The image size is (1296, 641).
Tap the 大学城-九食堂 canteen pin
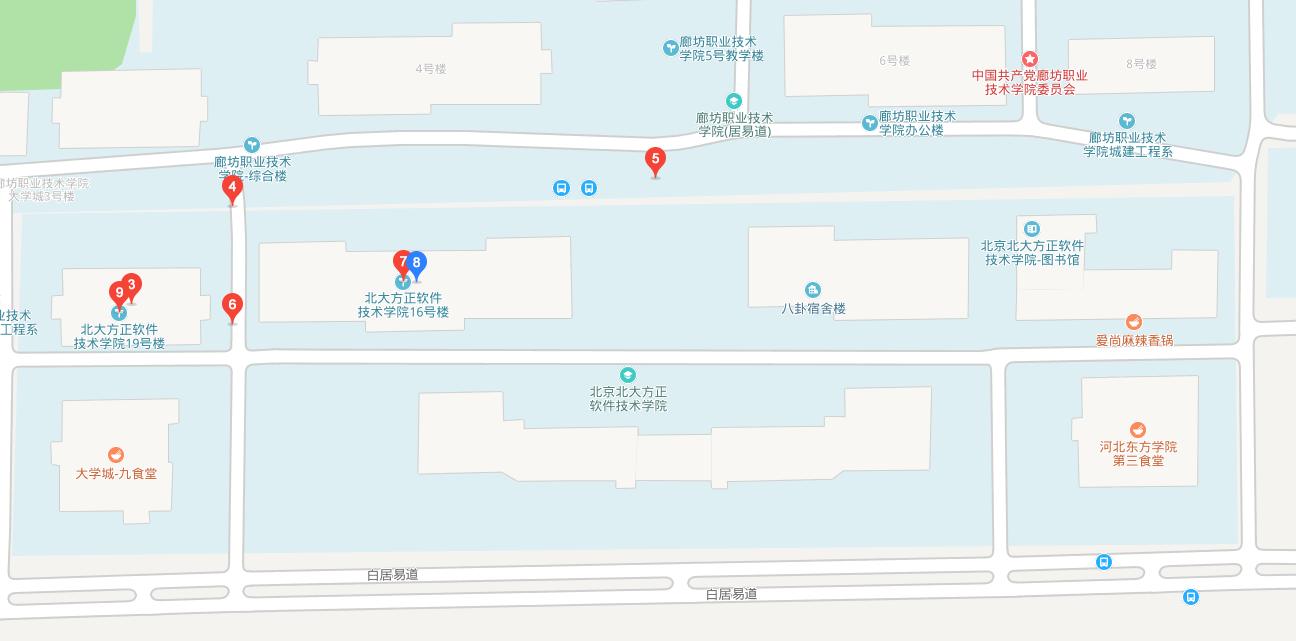(x=116, y=455)
